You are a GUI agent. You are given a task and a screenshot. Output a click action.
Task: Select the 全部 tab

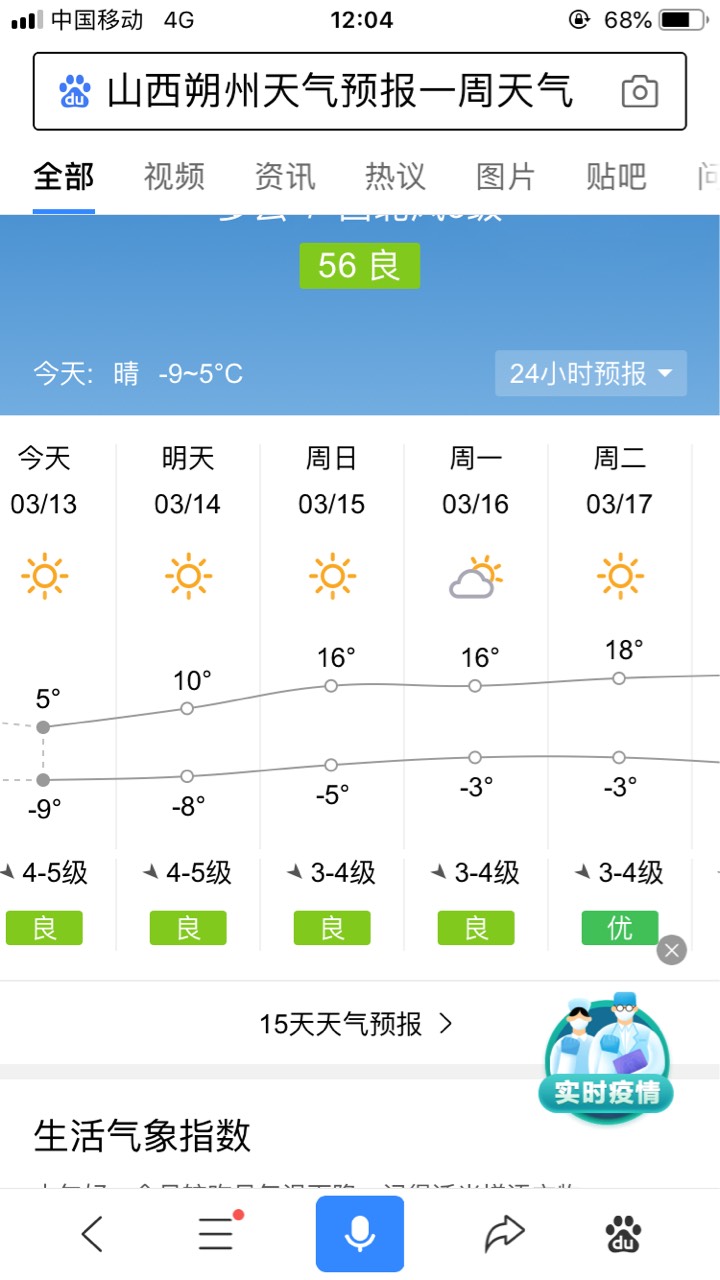(x=64, y=177)
